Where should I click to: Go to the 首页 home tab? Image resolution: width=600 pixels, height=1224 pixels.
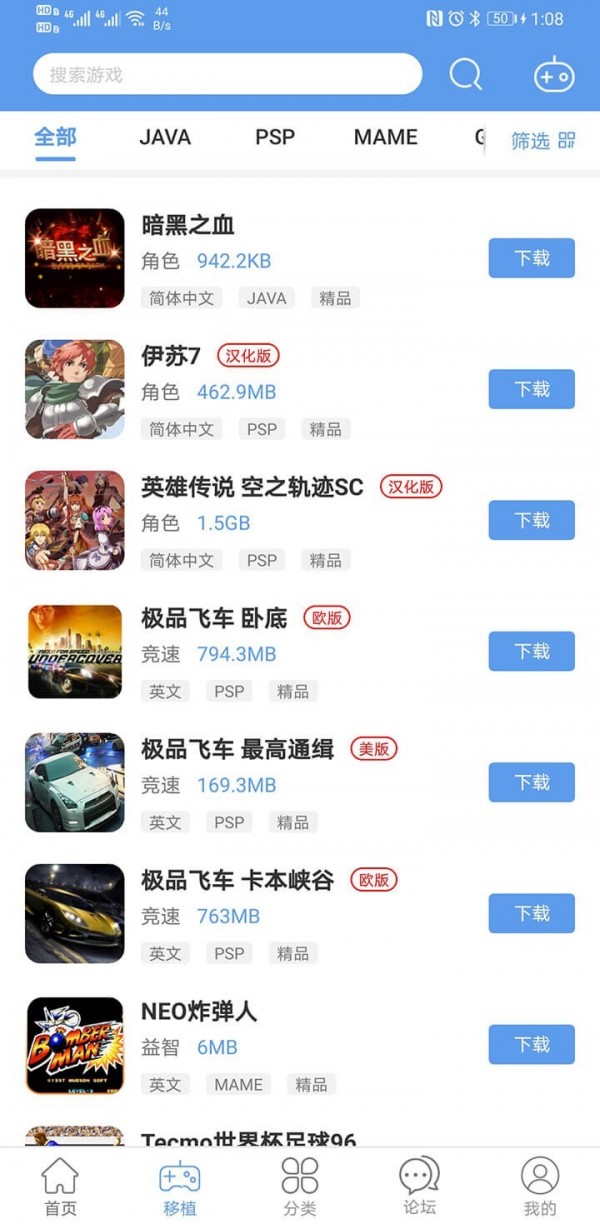60,1187
